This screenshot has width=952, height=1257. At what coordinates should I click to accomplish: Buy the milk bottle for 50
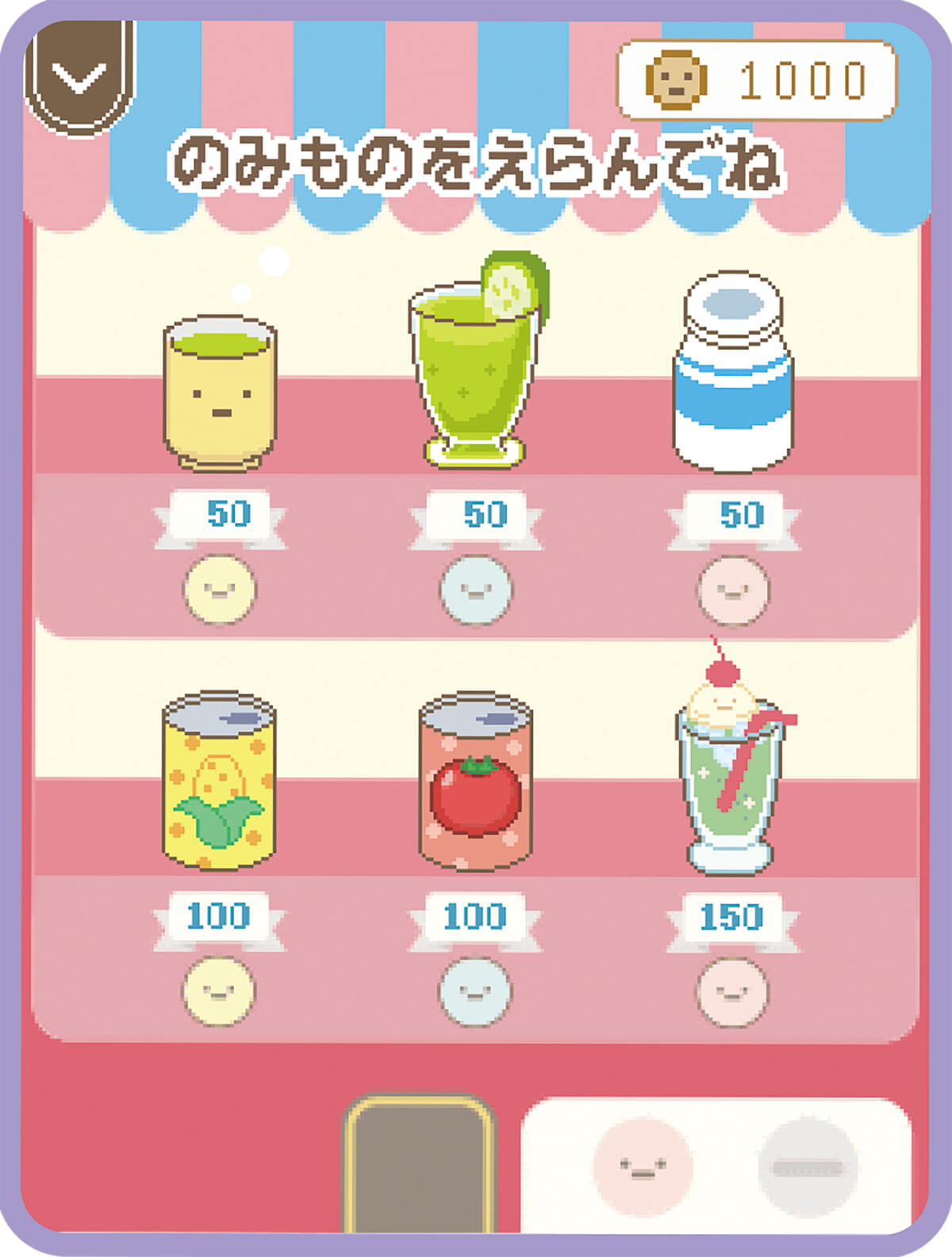(733, 590)
